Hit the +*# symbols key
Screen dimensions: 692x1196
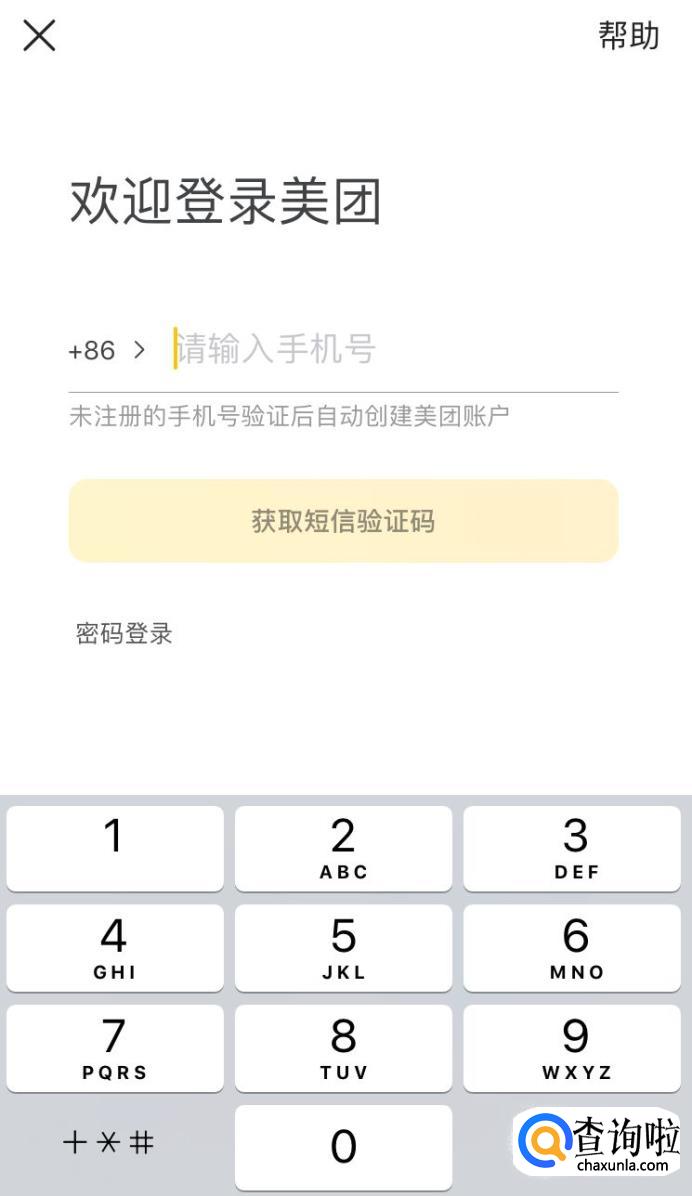(109, 1143)
